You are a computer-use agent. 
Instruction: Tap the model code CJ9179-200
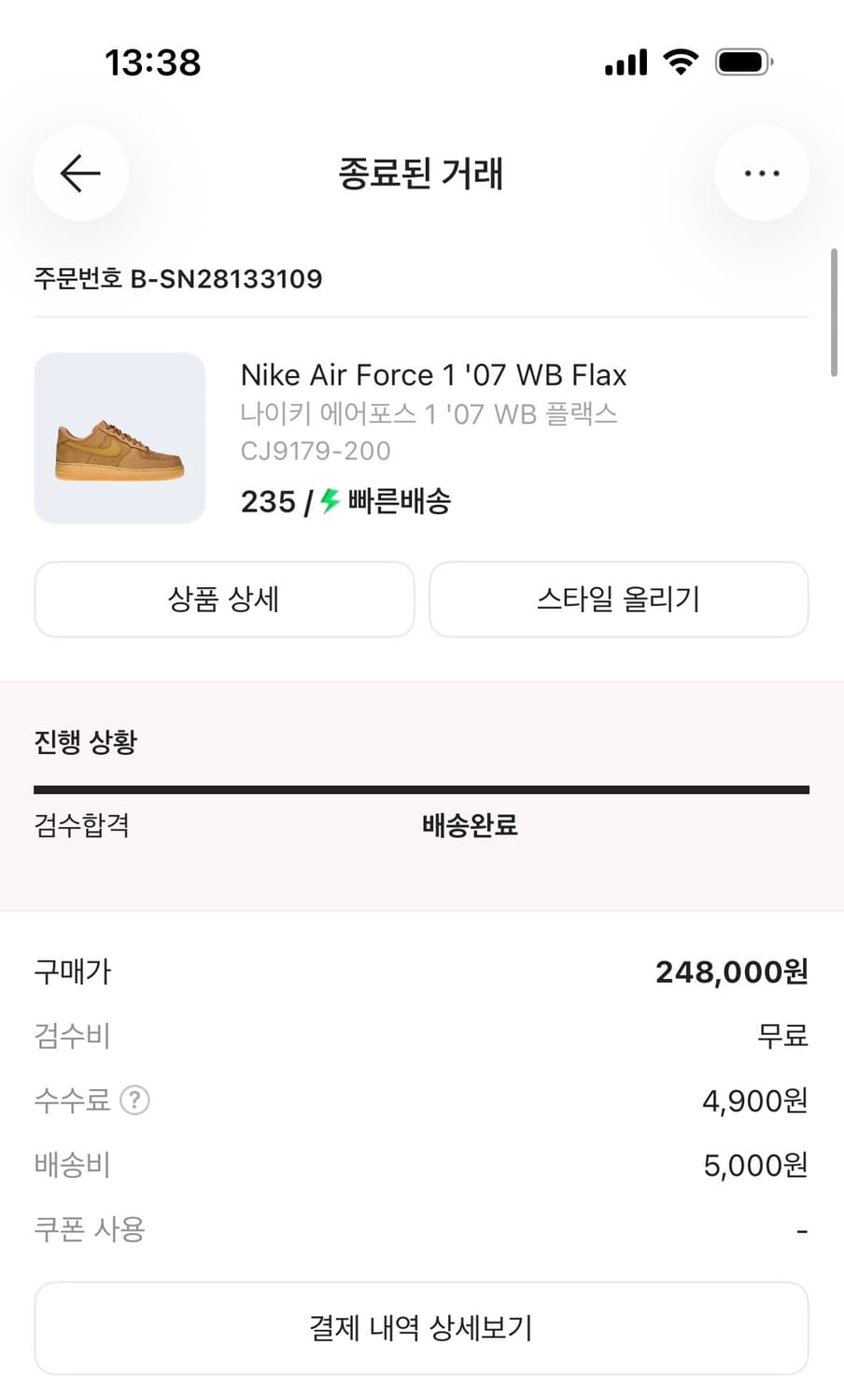(x=316, y=451)
